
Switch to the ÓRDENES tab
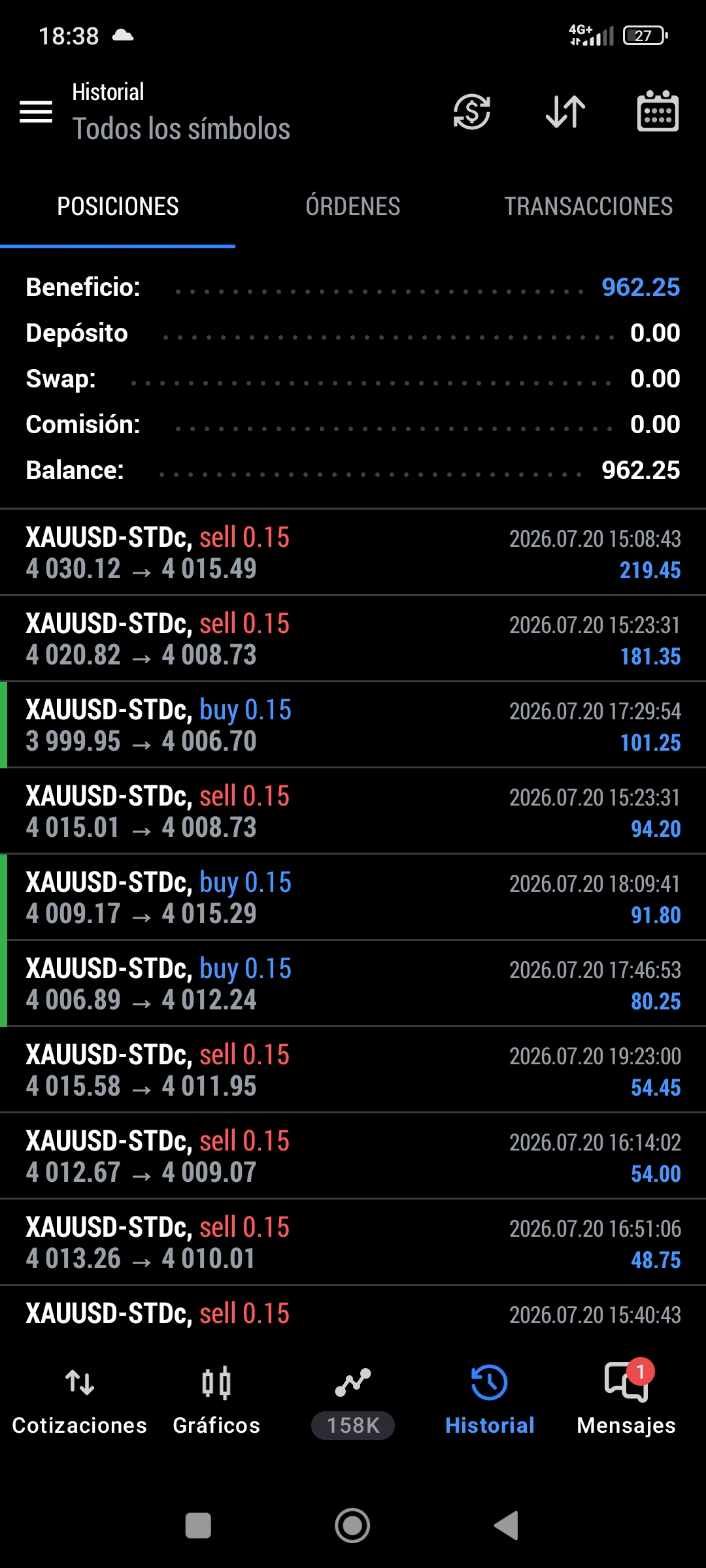[x=353, y=206]
